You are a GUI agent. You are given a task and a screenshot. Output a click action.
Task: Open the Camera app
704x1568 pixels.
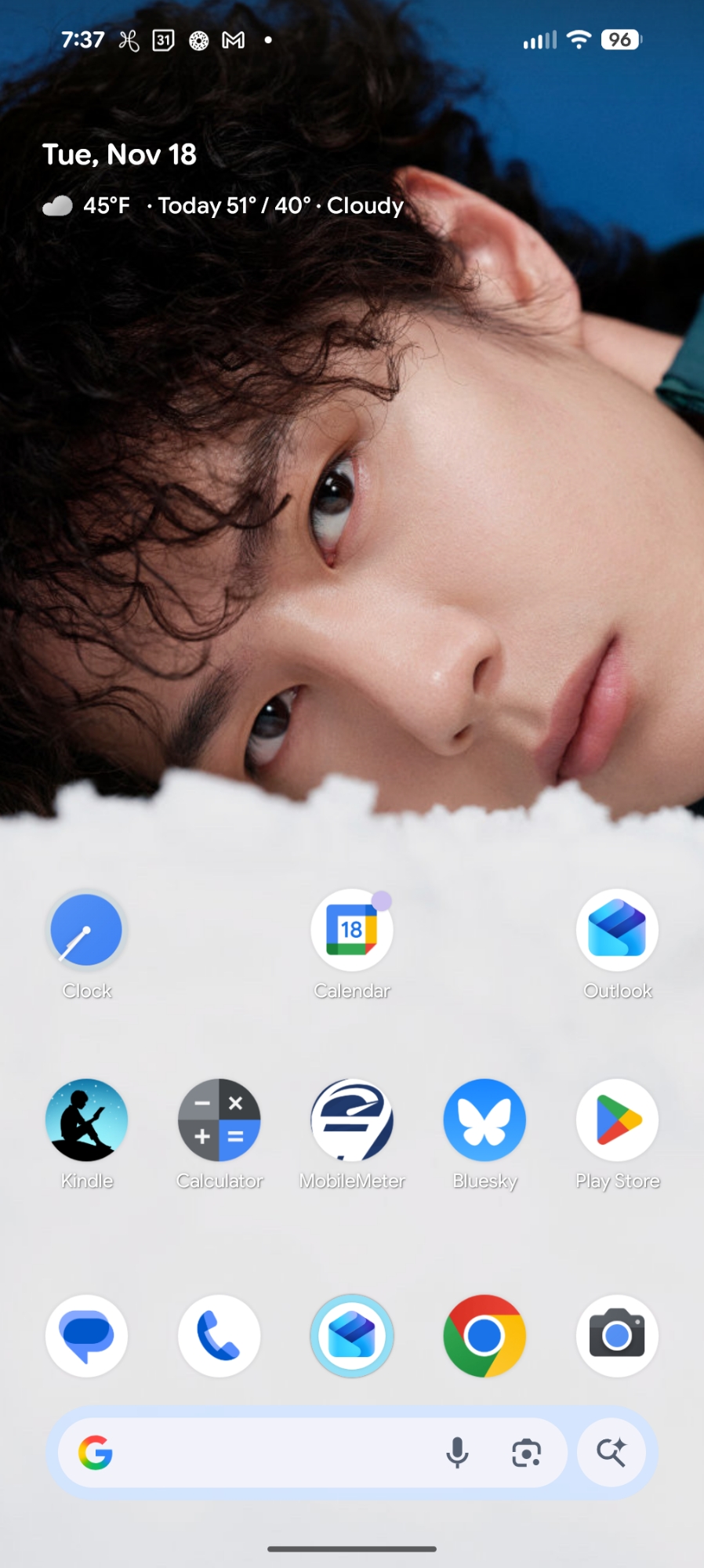[x=617, y=1335]
